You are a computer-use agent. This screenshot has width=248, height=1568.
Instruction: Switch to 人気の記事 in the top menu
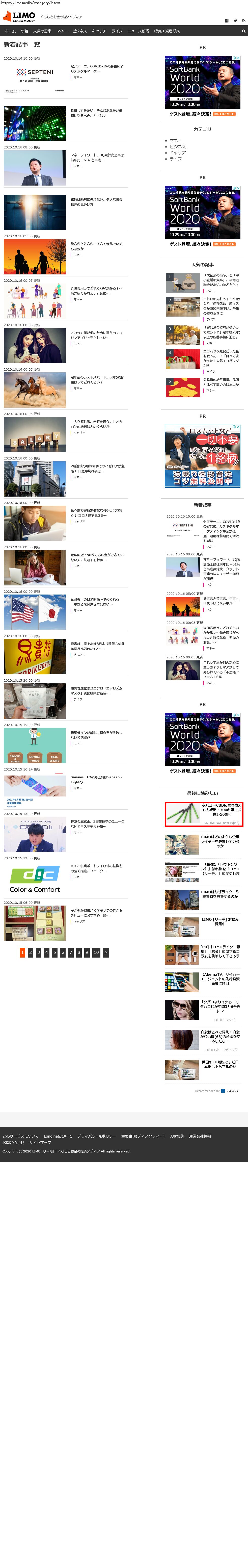click(x=43, y=31)
